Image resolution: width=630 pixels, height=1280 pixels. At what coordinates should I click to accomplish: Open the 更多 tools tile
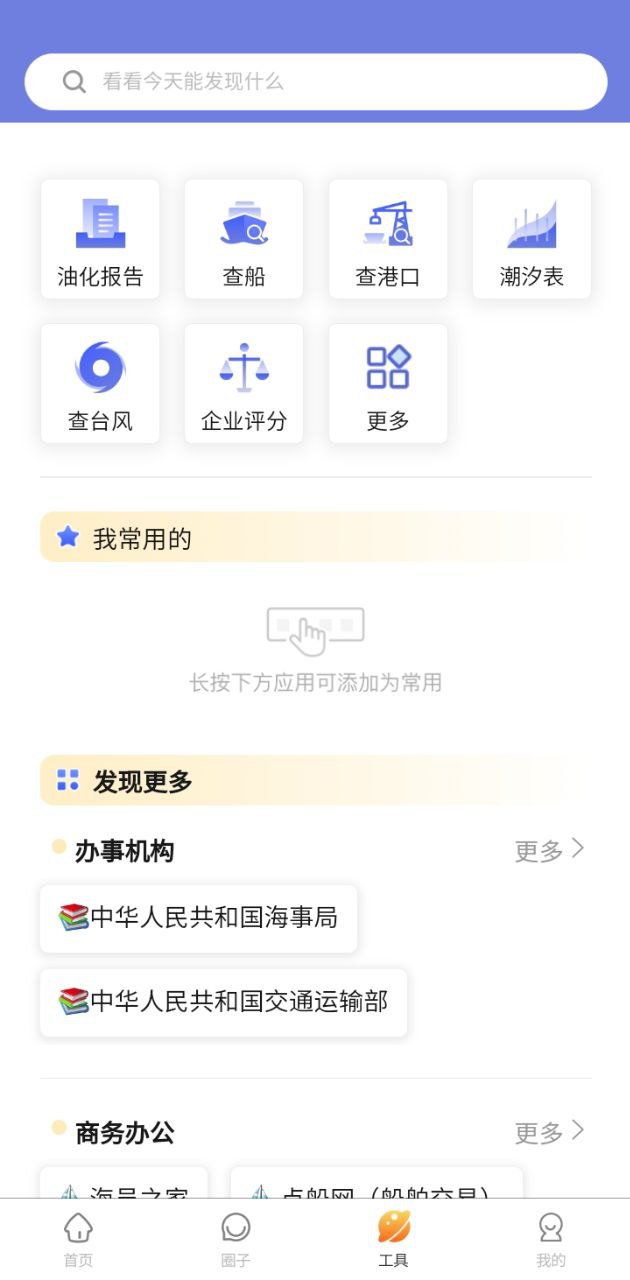pyautogui.click(x=388, y=383)
